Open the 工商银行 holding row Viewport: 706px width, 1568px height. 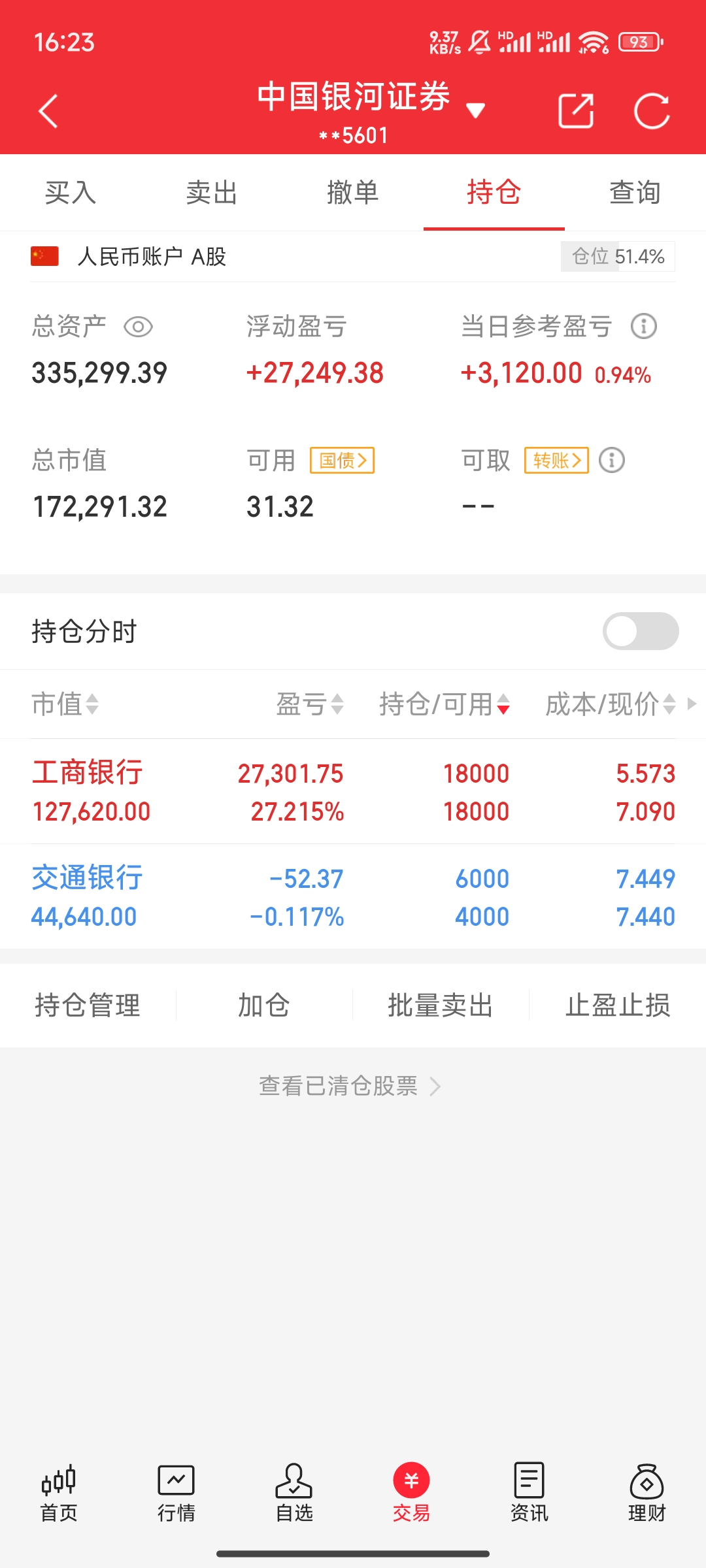tap(353, 792)
